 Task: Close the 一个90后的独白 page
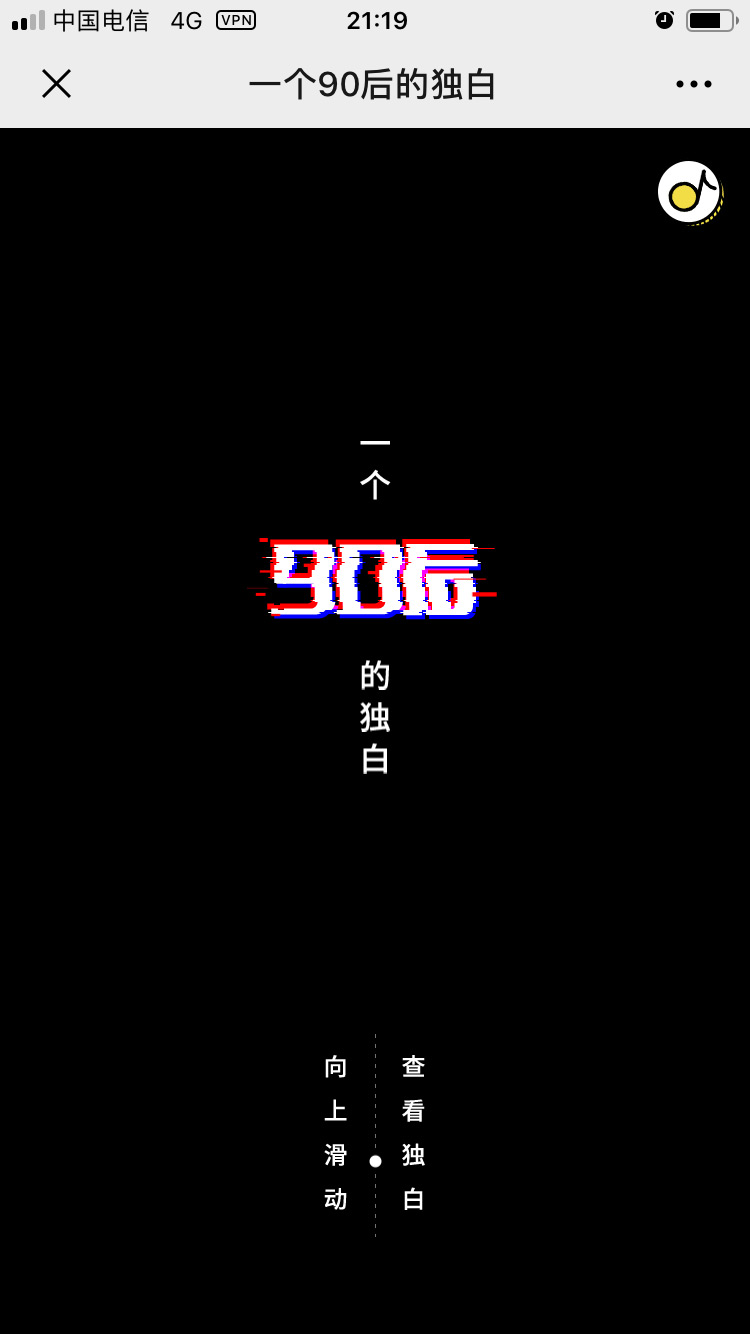click(56, 84)
